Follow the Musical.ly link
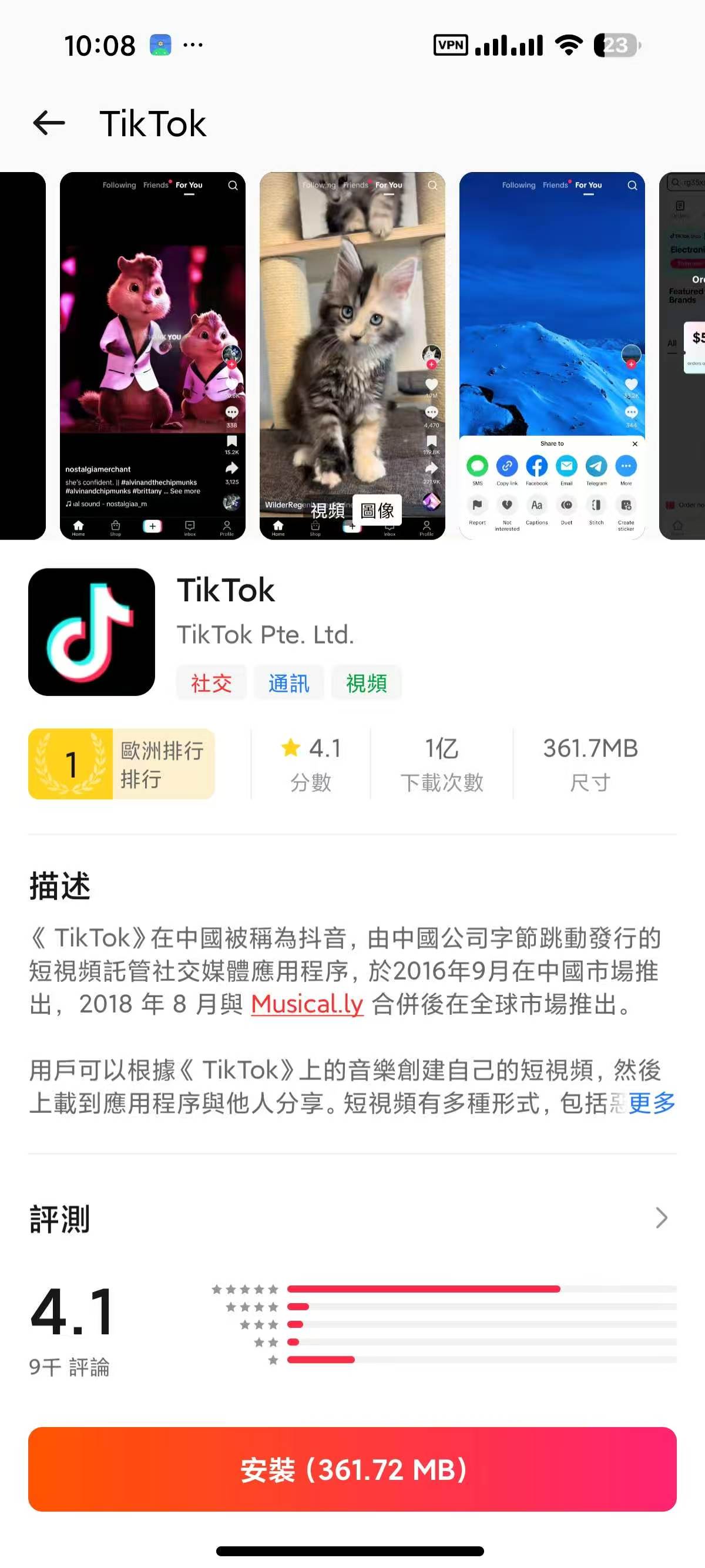This screenshot has width=705, height=1568. (x=307, y=1004)
